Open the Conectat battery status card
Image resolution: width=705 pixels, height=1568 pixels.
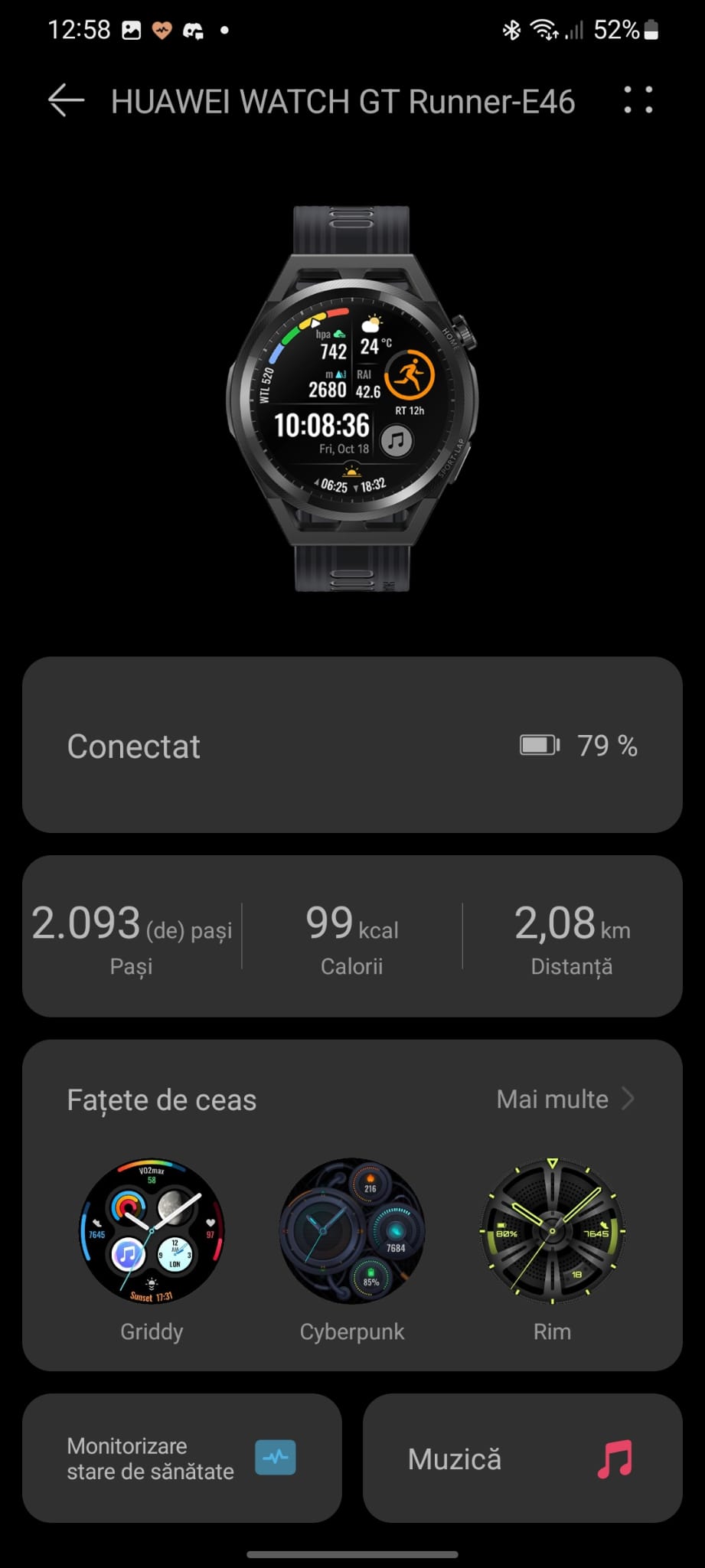(352, 745)
